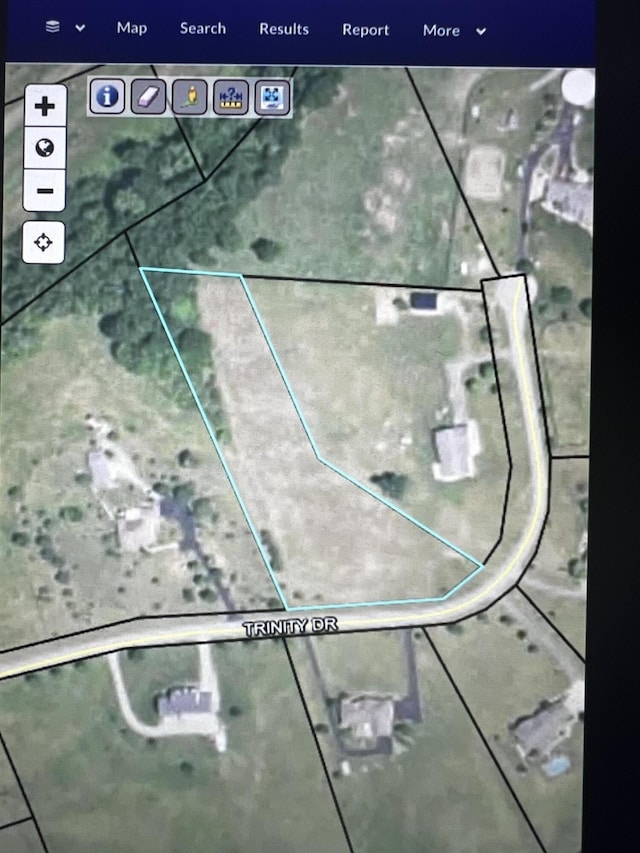Switch to the Map tab
The image size is (640, 853).
(x=132, y=28)
